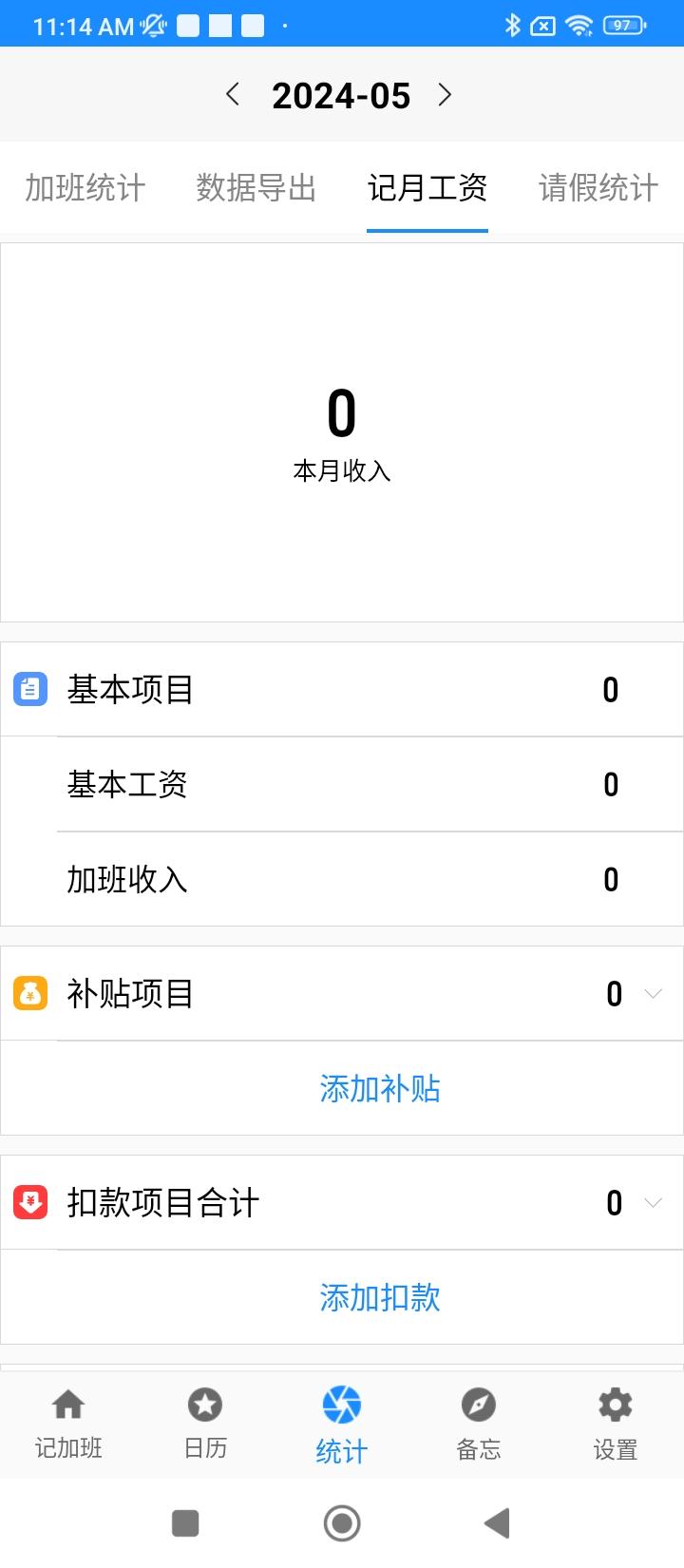Click the blue 基本项目 document icon

tap(29, 689)
